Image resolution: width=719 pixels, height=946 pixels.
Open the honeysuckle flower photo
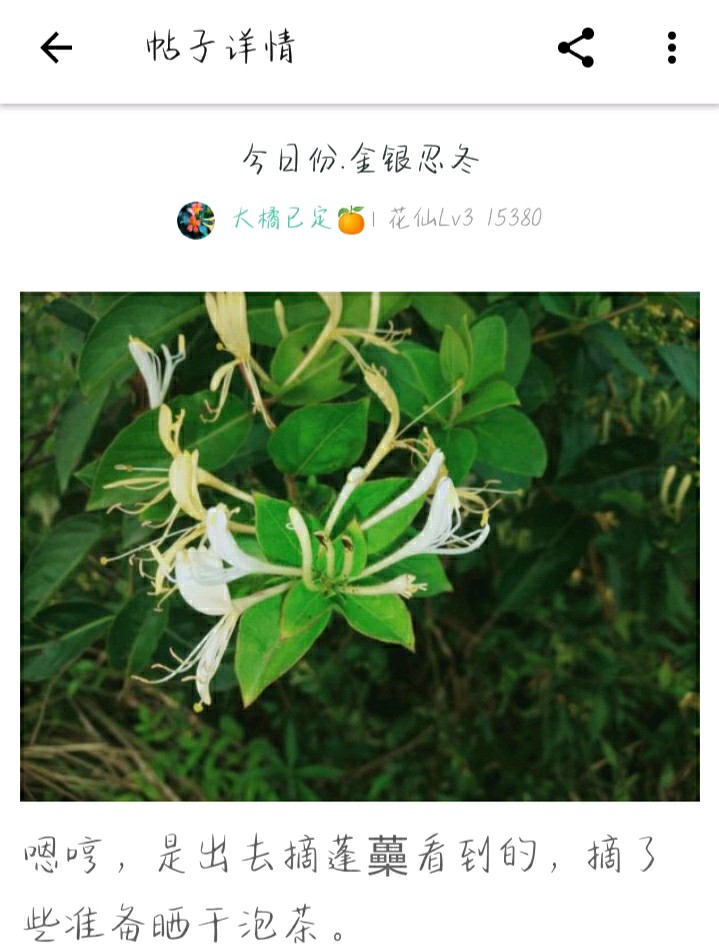click(359, 545)
